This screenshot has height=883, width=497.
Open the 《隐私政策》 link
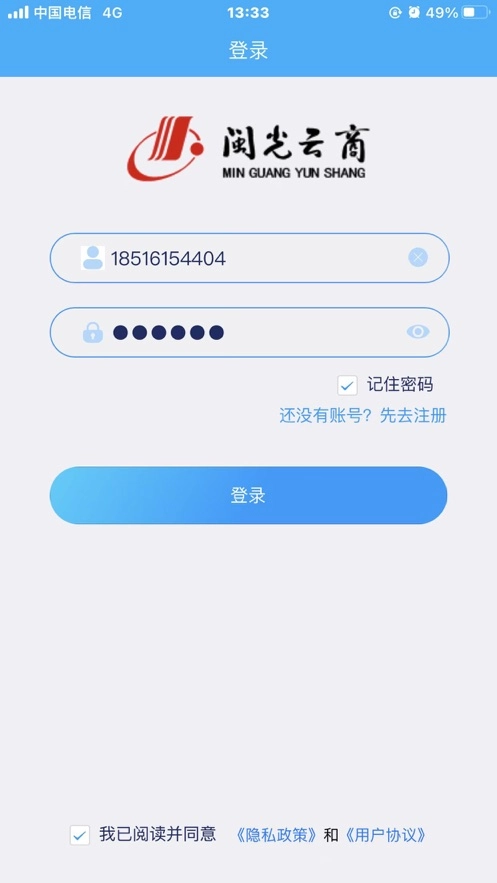[x=276, y=835]
